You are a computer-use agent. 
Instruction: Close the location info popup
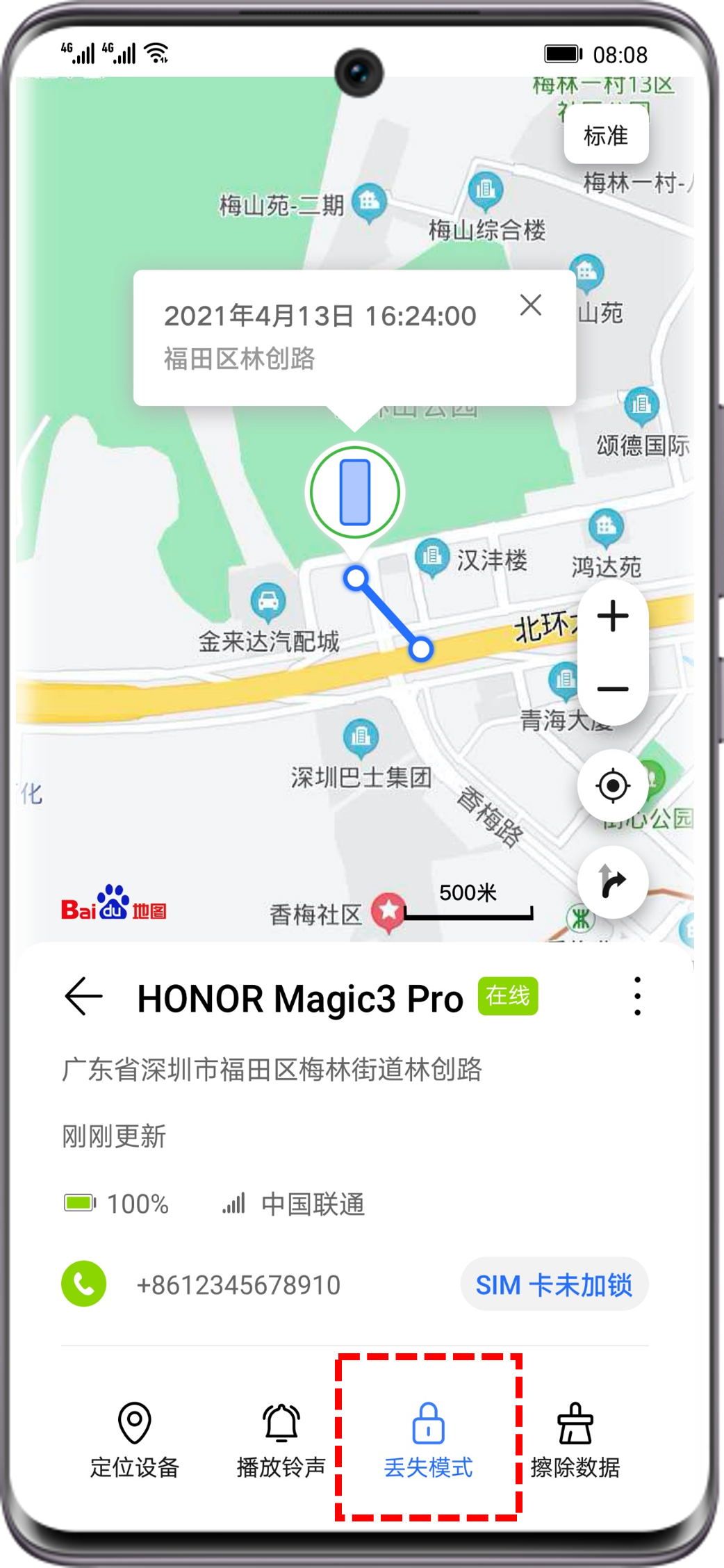tap(531, 305)
